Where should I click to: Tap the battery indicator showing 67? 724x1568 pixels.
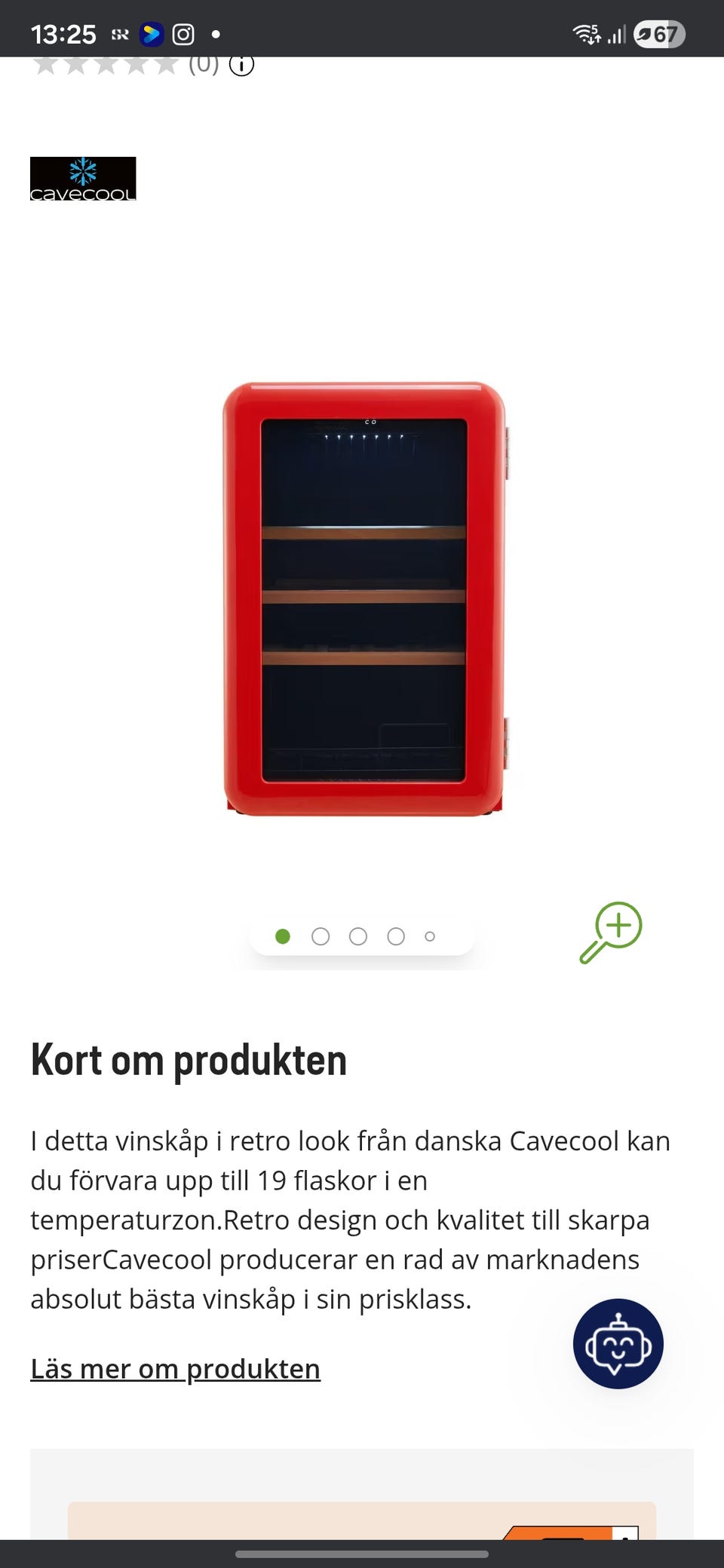(658, 33)
